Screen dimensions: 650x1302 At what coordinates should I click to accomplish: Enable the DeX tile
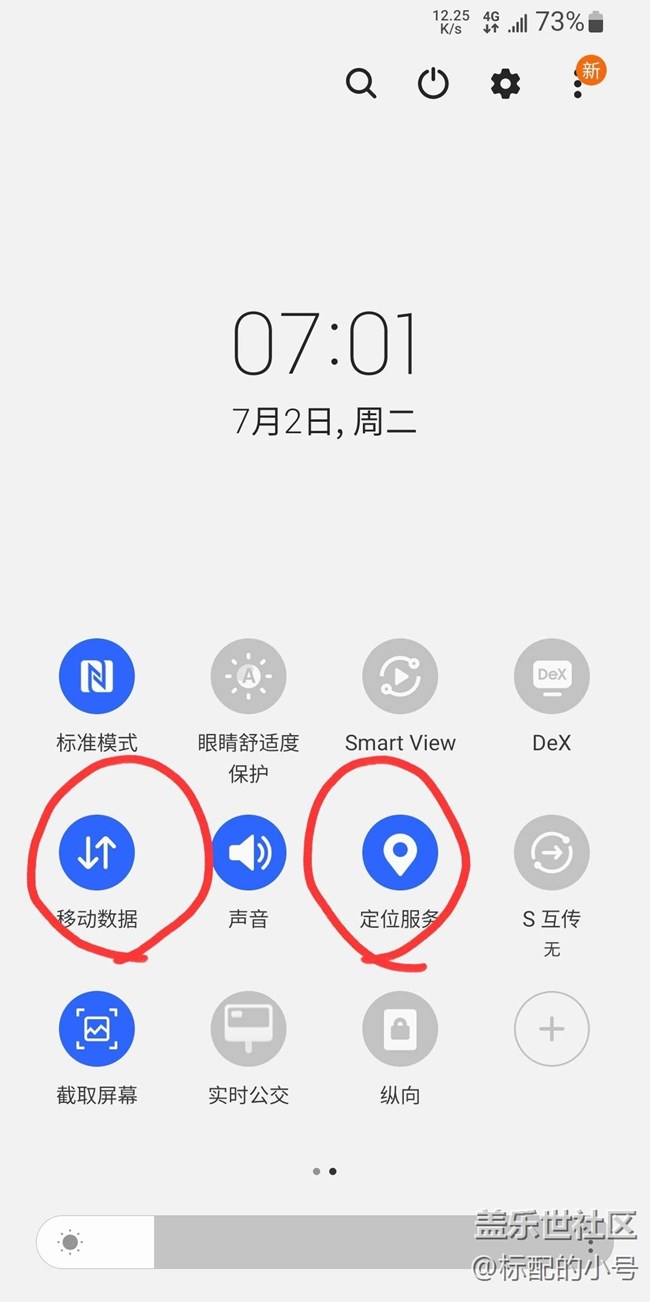point(551,677)
